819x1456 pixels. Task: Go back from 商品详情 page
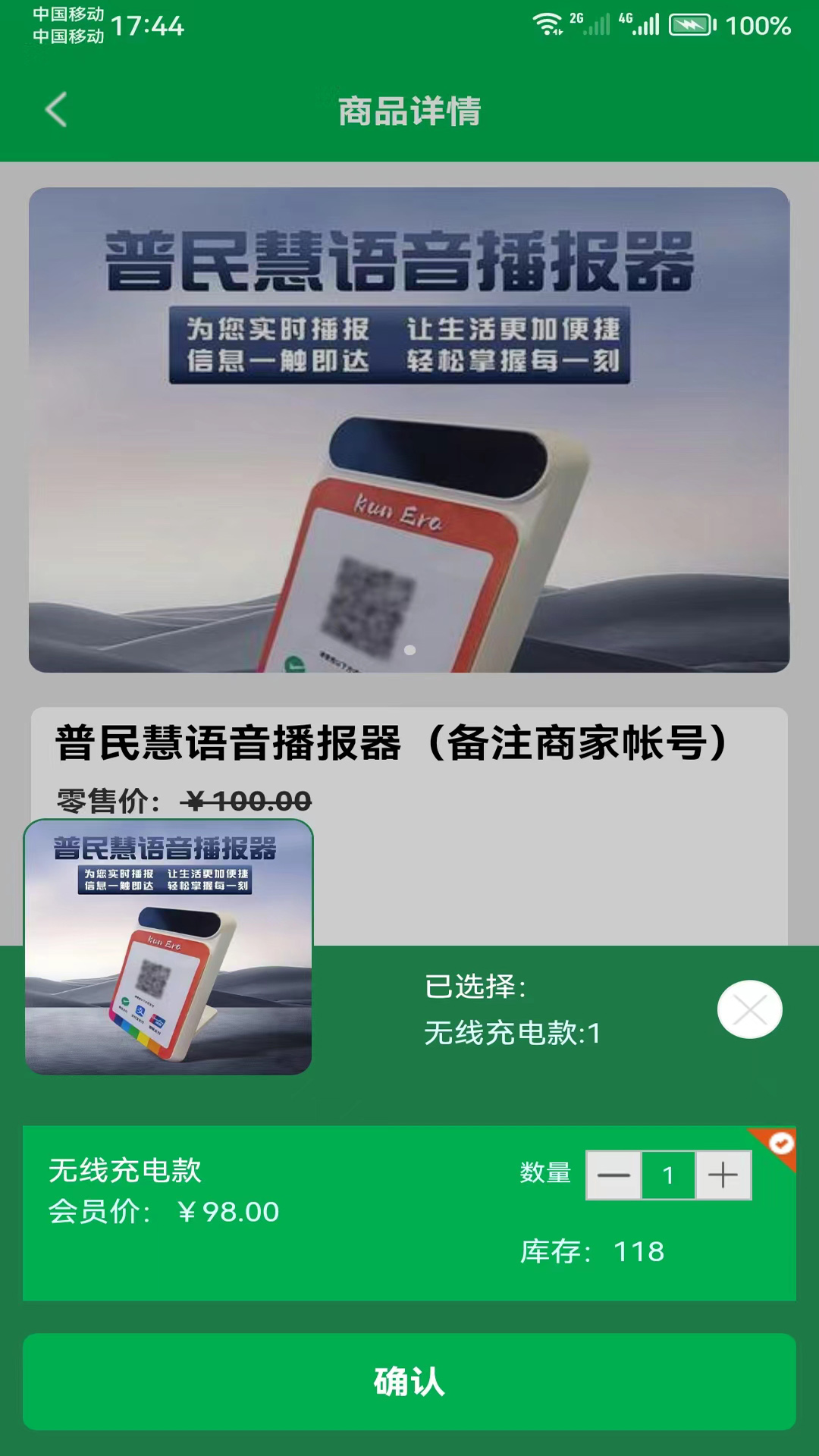coord(56,110)
